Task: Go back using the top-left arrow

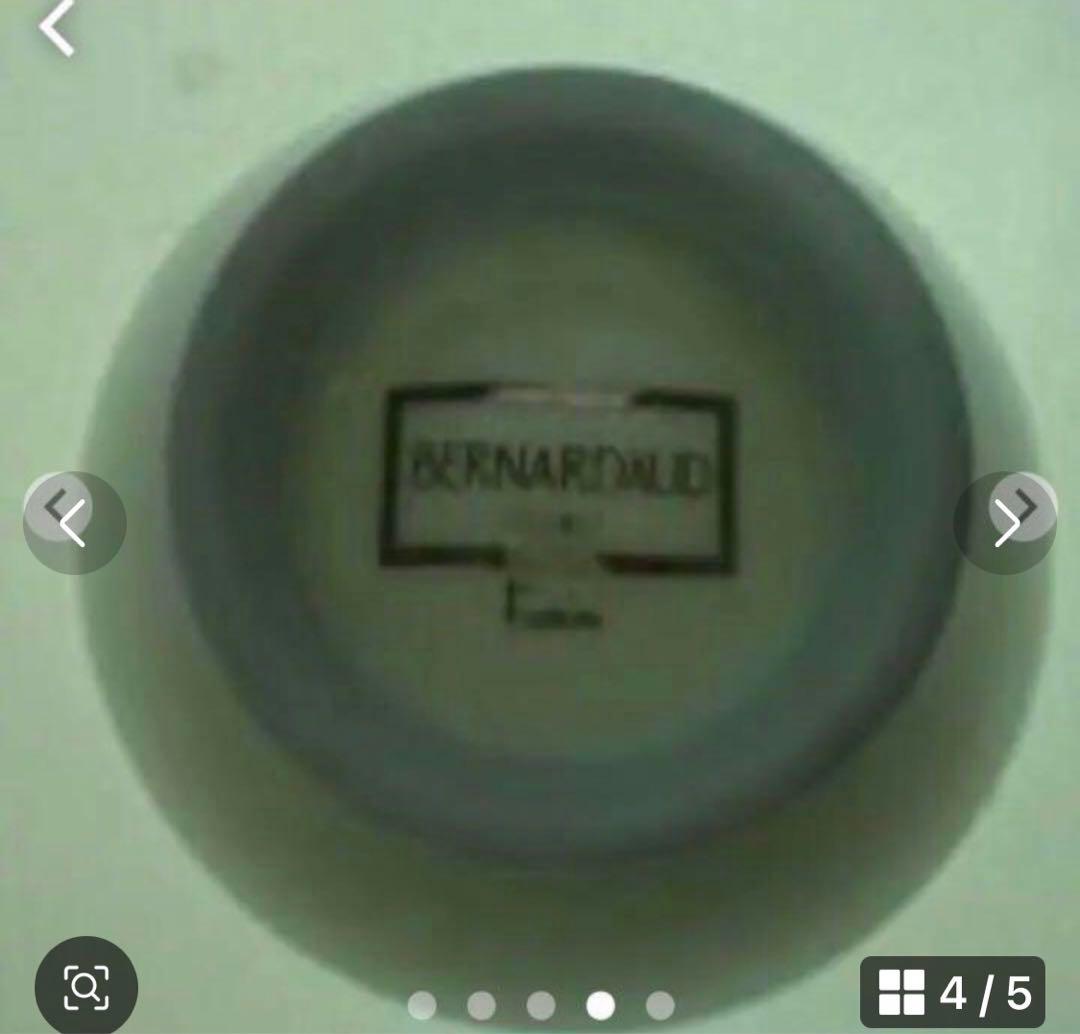Action: [x=57, y=27]
